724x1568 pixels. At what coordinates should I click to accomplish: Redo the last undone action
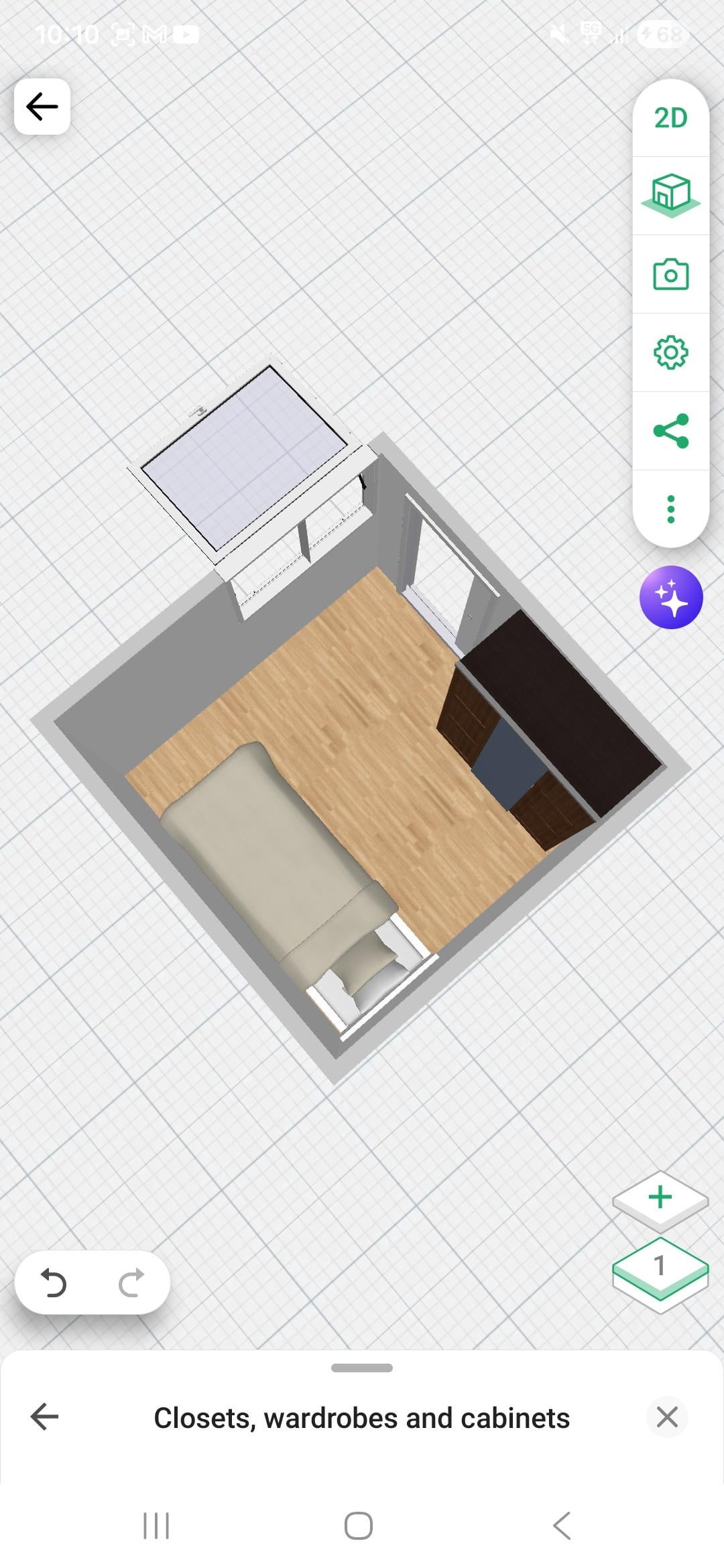(x=131, y=1283)
